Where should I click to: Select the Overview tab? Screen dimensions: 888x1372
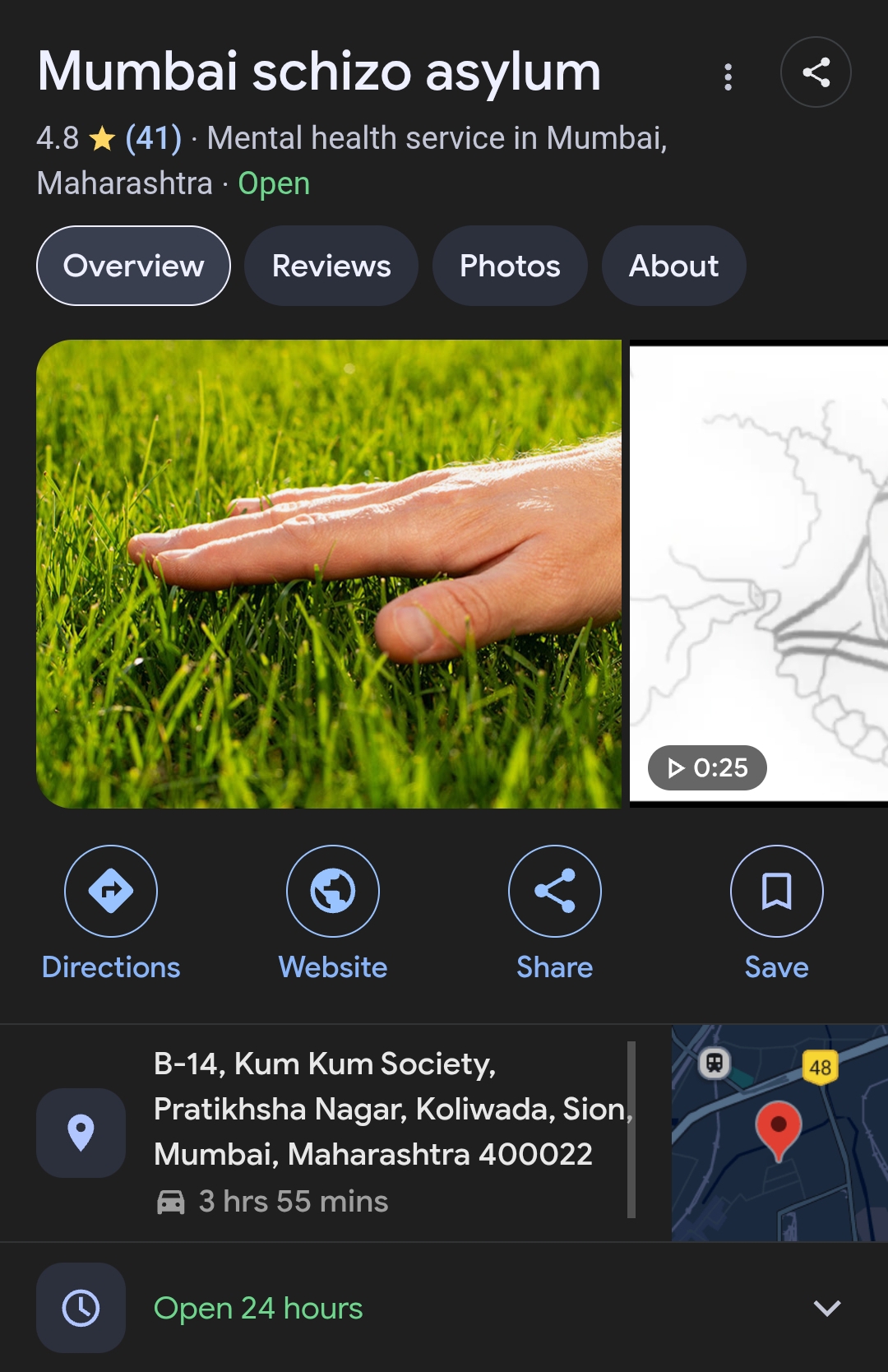(133, 266)
